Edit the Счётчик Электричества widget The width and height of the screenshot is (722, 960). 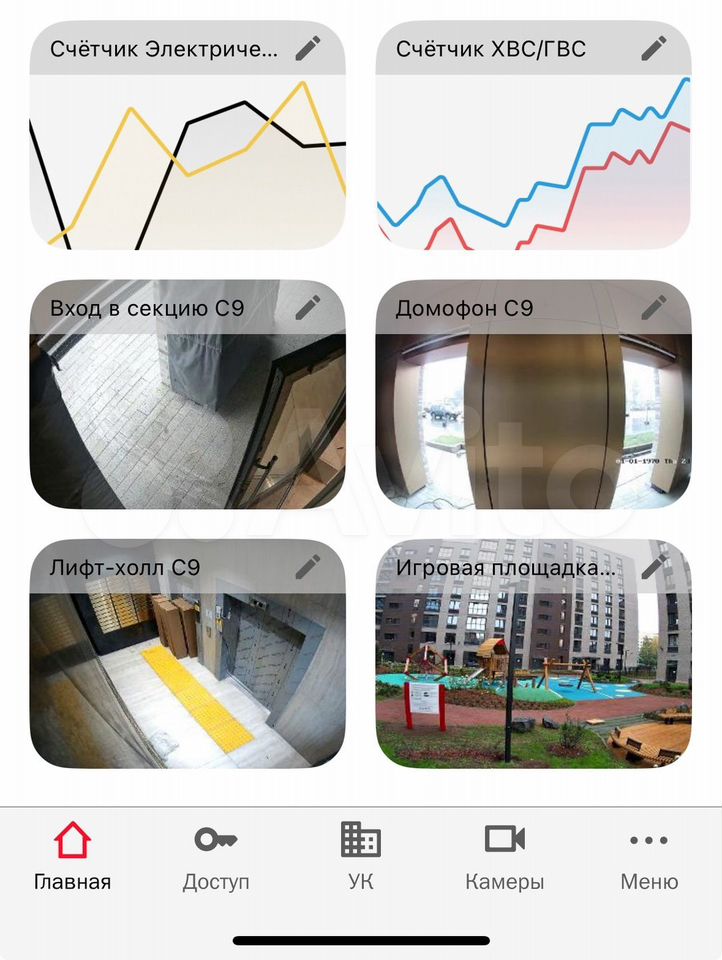tap(309, 48)
